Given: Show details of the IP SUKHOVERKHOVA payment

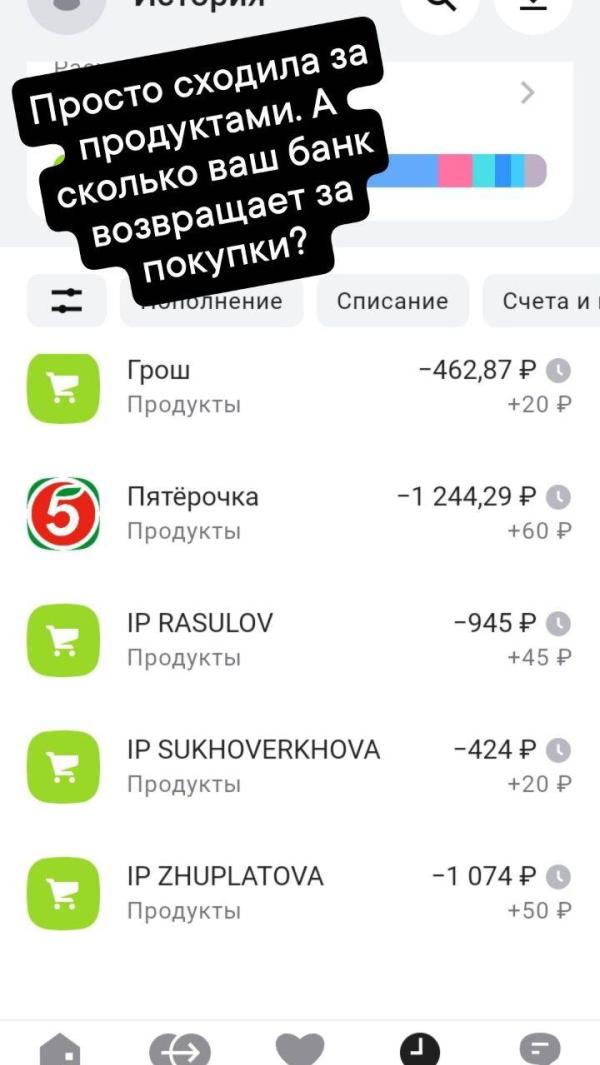Looking at the screenshot, I should (300, 766).
